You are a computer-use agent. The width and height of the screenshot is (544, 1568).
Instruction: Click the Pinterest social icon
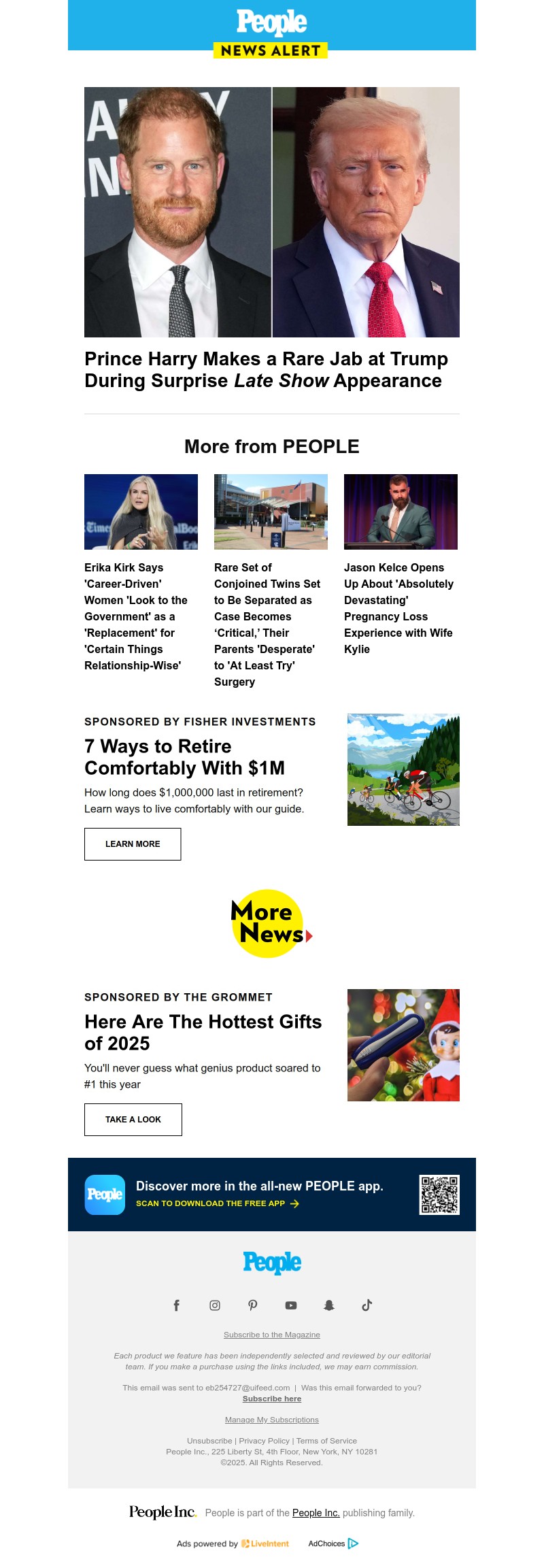[252, 1305]
